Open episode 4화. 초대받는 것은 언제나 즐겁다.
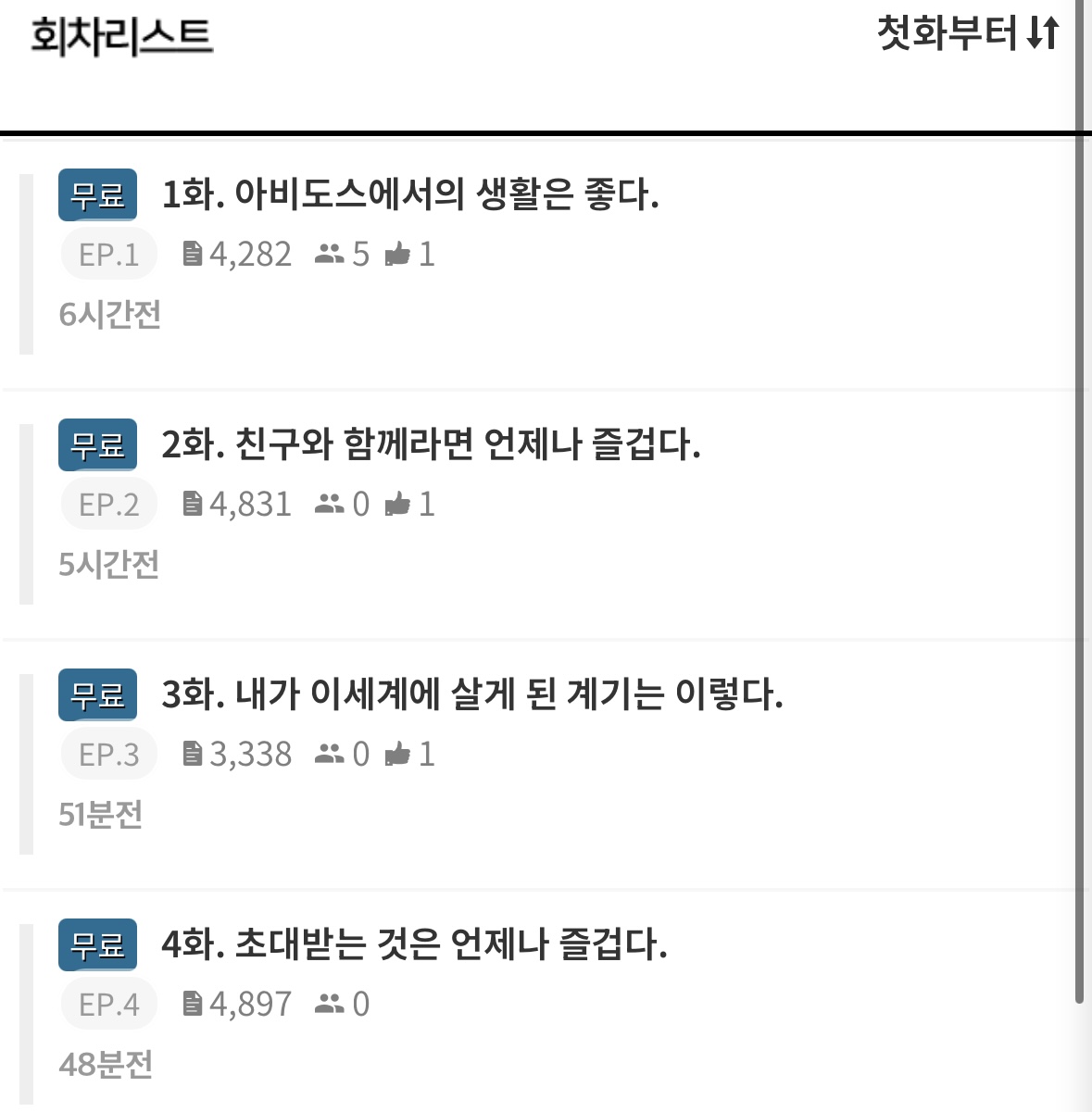This screenshot has width=1092, height=1112. click(x=414, y=944)
